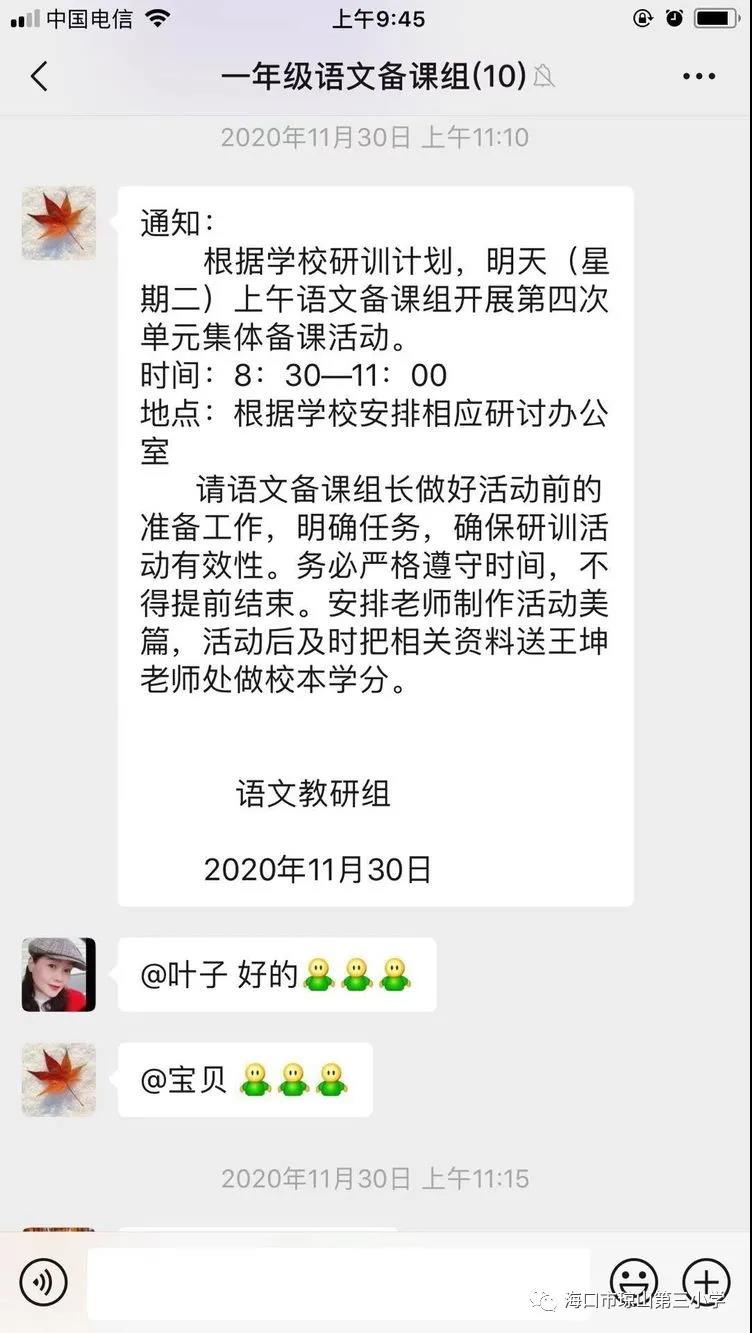Open the avatar of the woman in the hat
The image size is (752, 1333).
59,975
